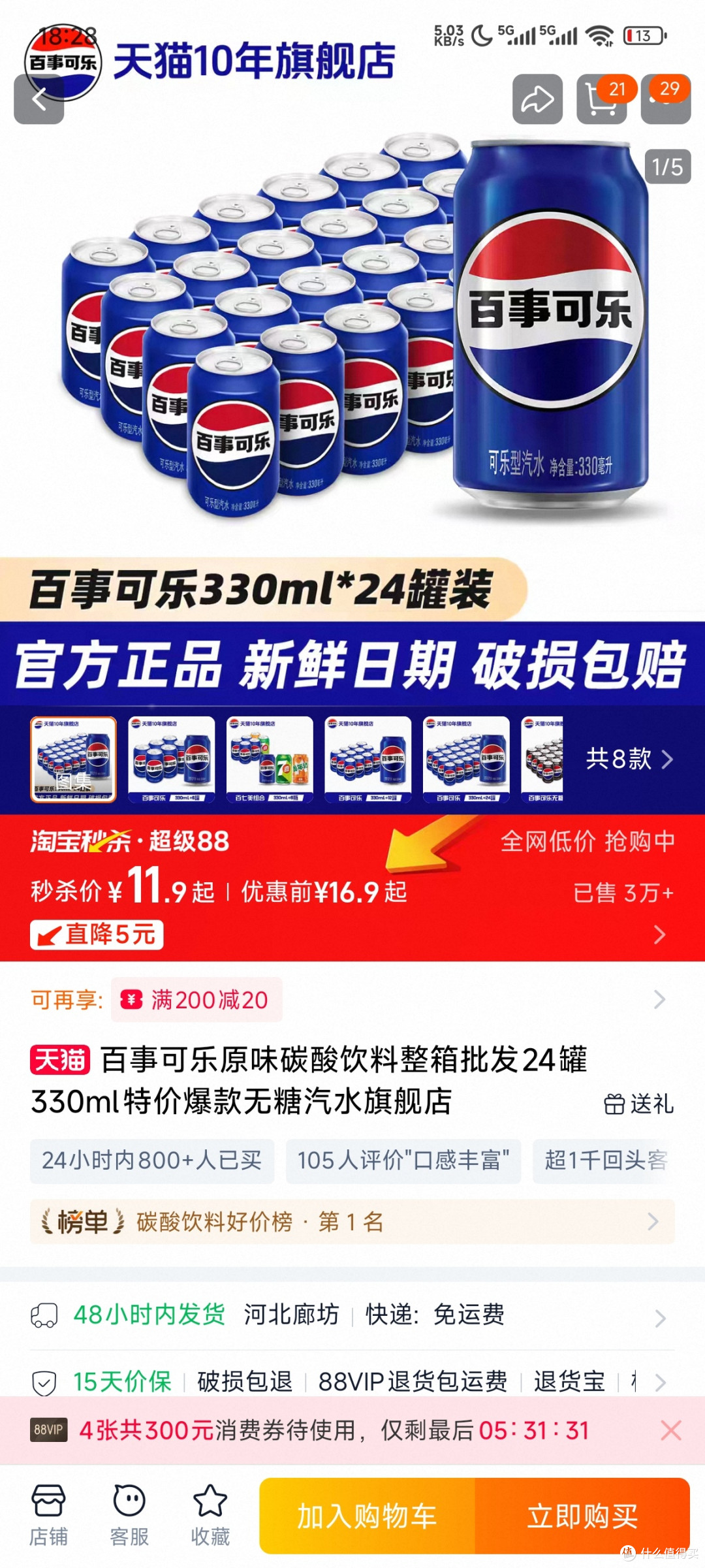
Task: Go back using the top-left arrow
Action: point(39,99)
